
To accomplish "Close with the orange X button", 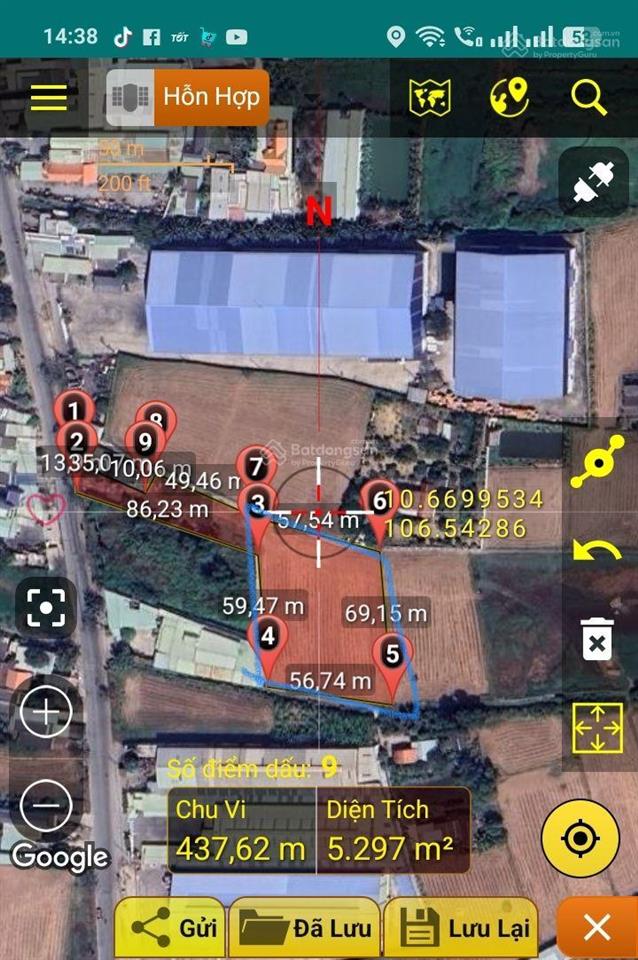I will (596, 928).
